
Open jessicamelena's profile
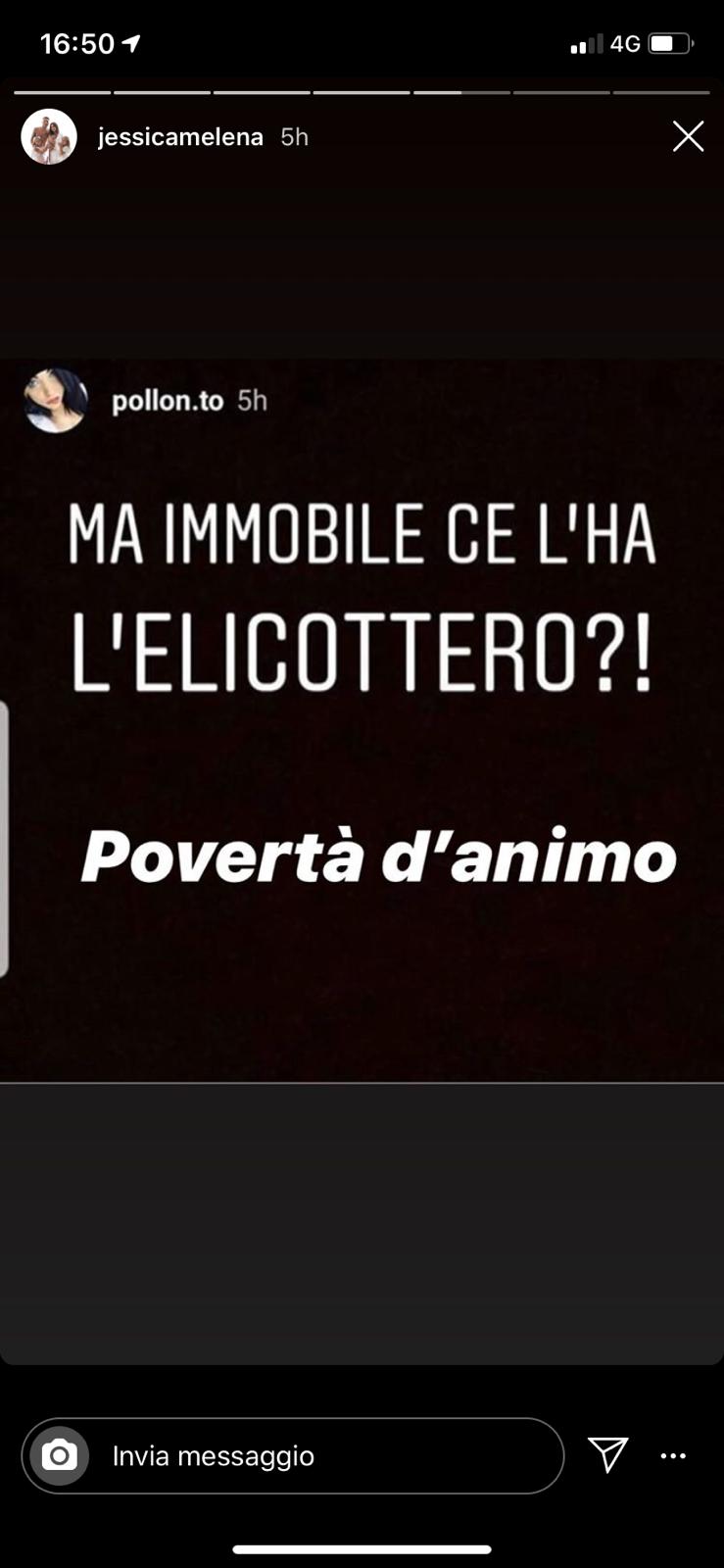click(180, 137)
